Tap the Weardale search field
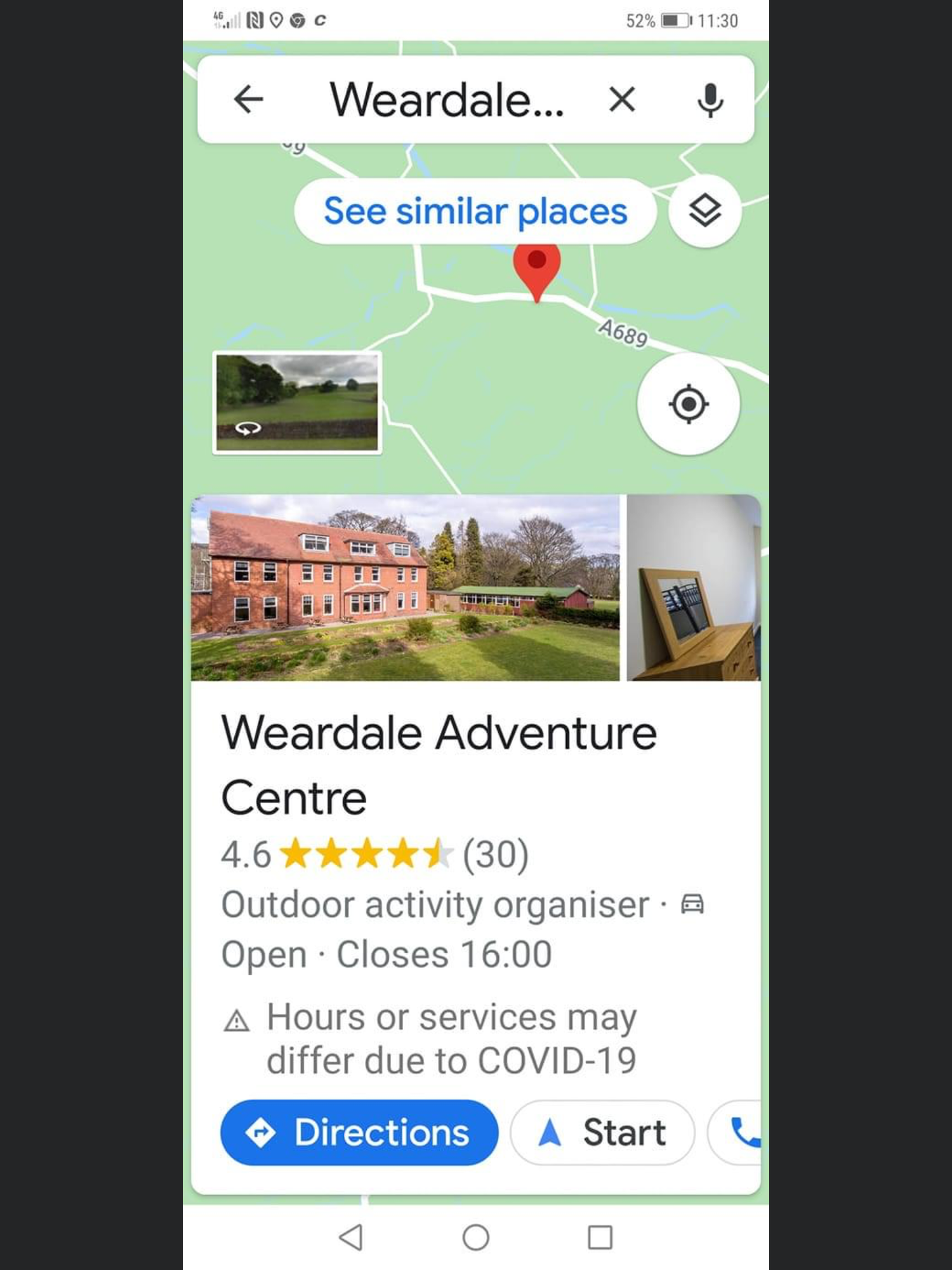This screenshot has height=1270, width=952. (446, 100)
